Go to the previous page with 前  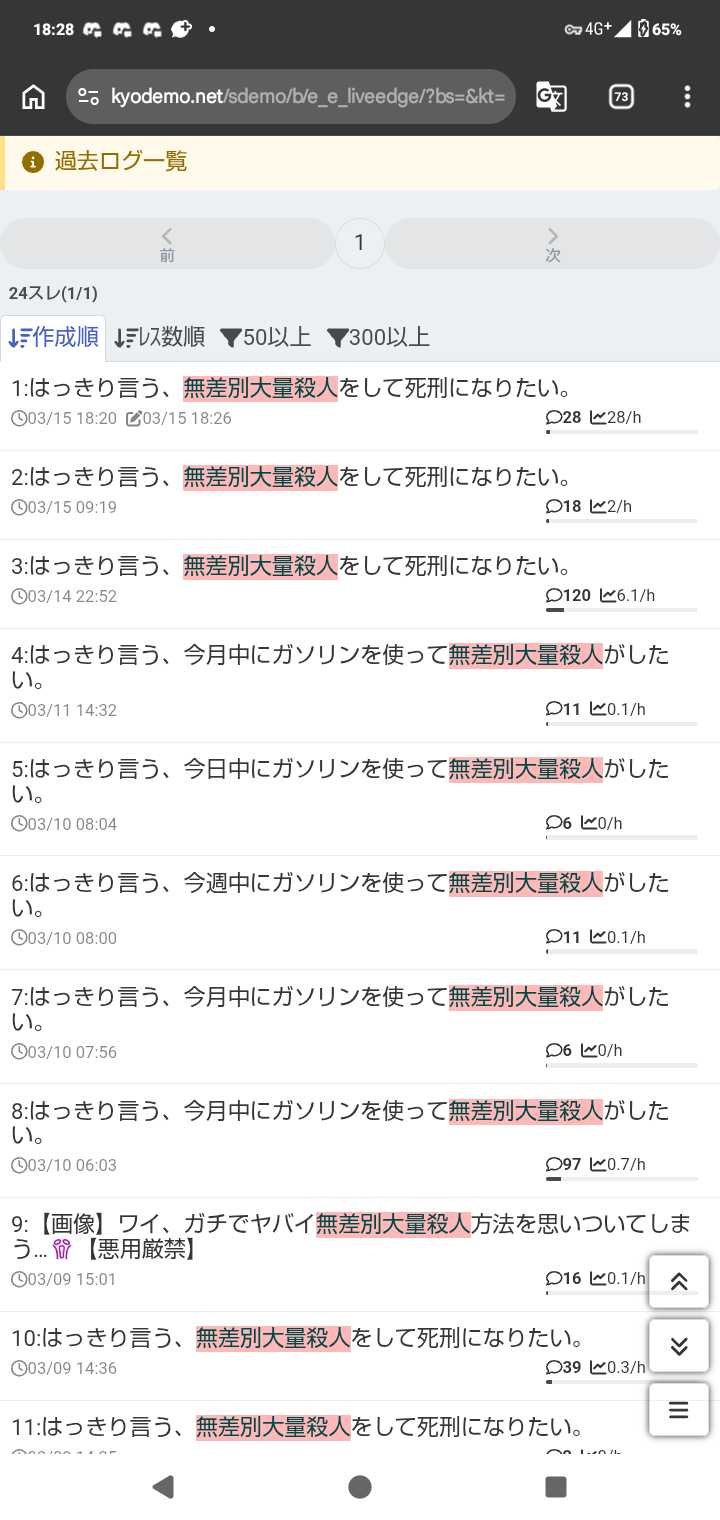(x=167, y=244)
